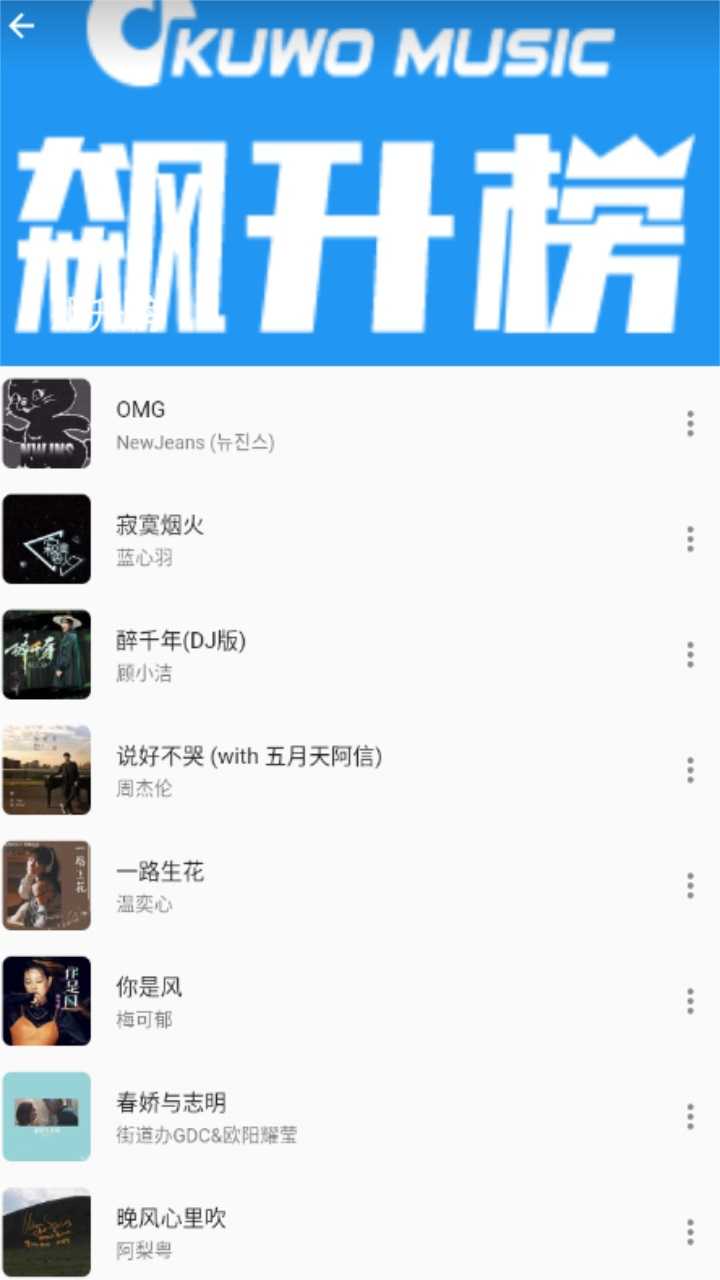Open more options for OMG
The width and height of the screenshot is (720, 1280).
pos(690,423)
